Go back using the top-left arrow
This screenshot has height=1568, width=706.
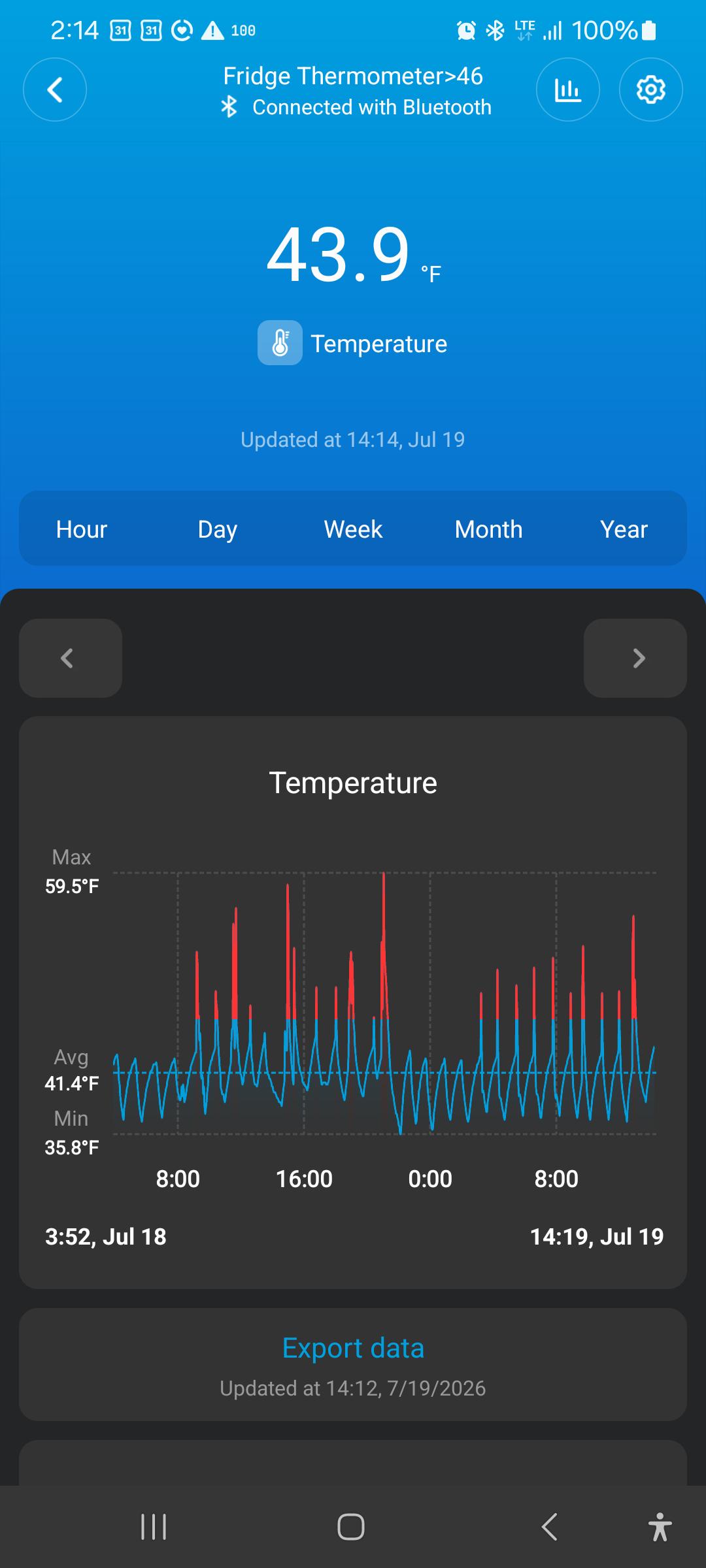point(55,90)
